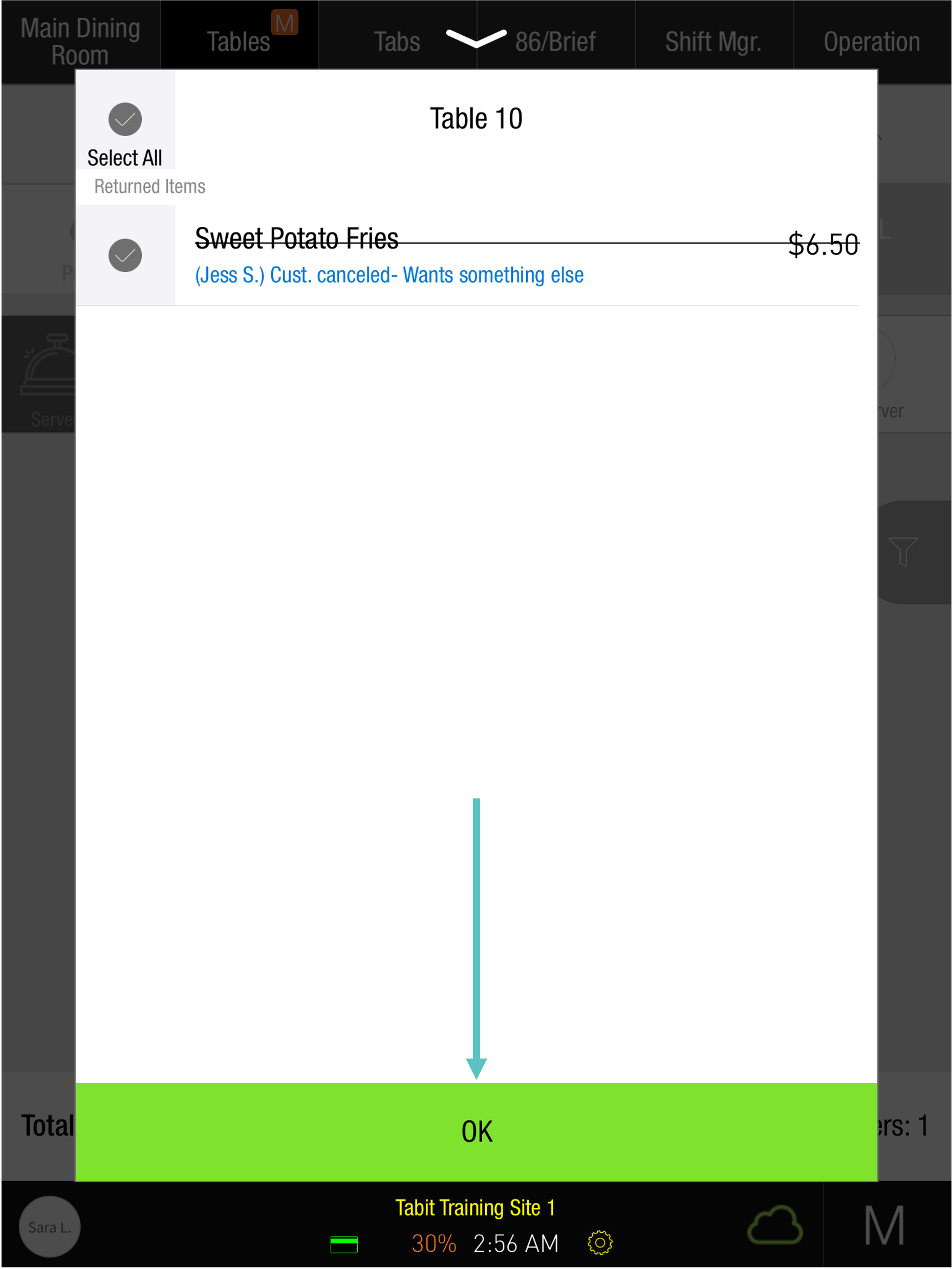The width and height of the screenshot is (952, 1269).
Task: Go to Shift Mgr. tab
Action: 713,41
